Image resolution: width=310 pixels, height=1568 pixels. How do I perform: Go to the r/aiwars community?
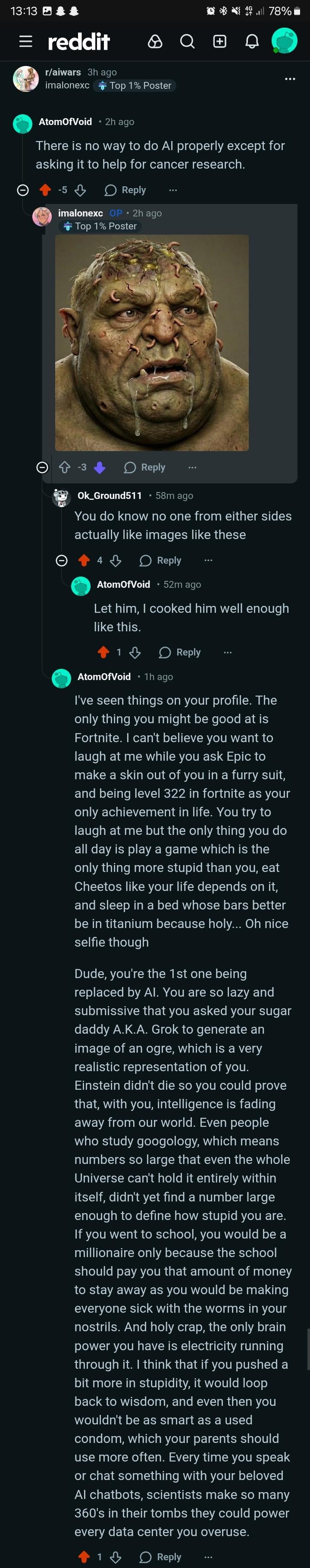pyautogui.click(x=63, y=72)
